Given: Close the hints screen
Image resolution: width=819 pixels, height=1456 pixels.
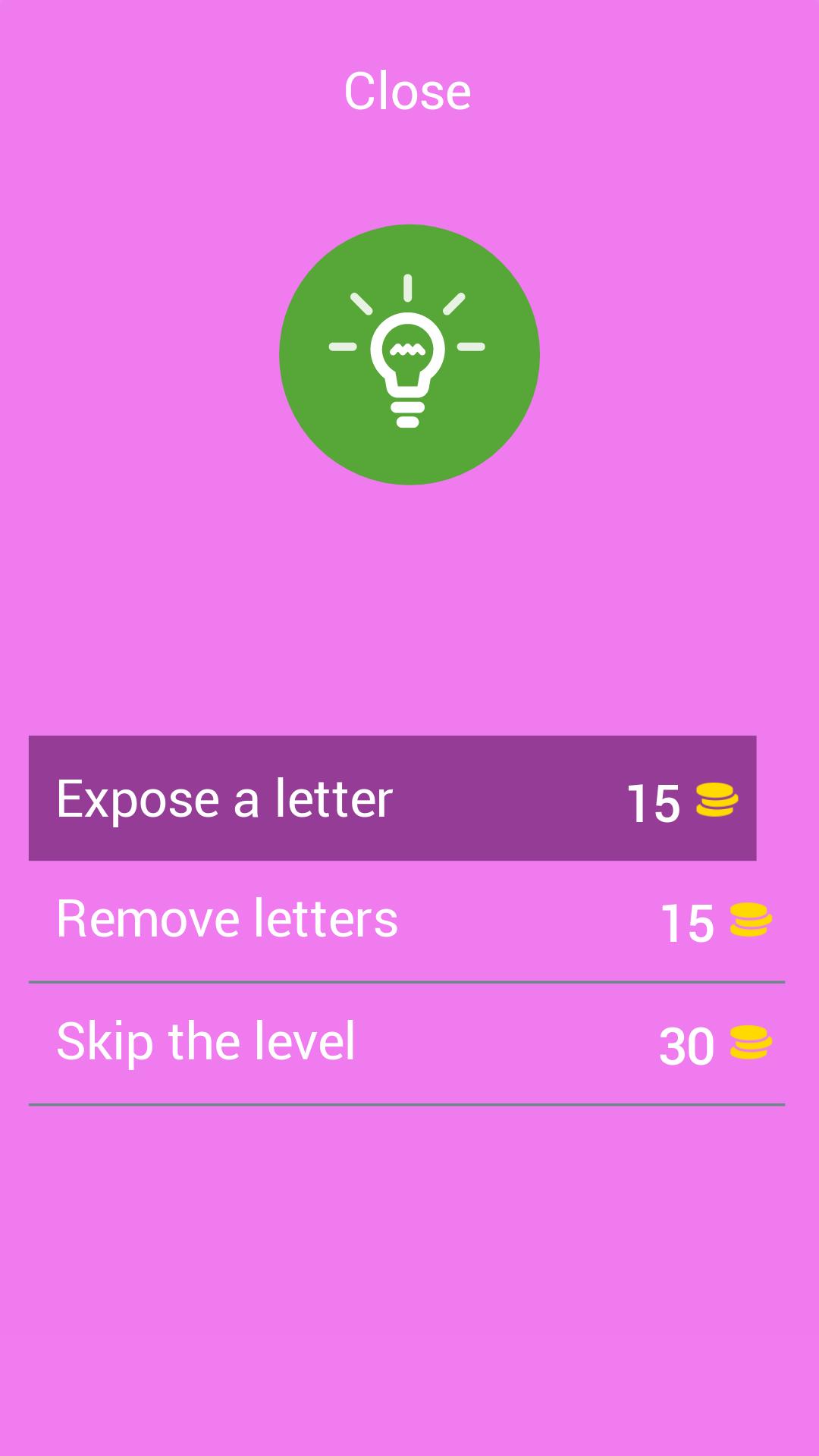Looking at the screenshot, I should coord(407,92).
